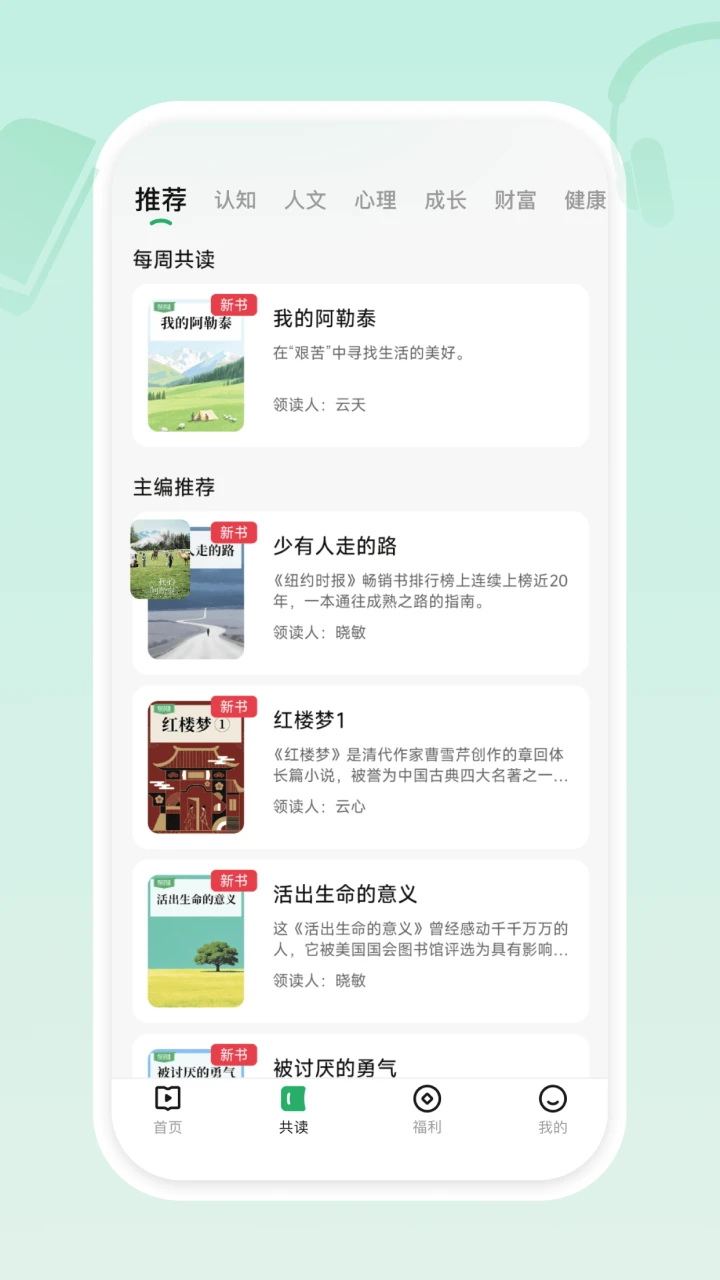Screen dimensions: 720x1280
Task: Select the 财富 category tab
Action: point(514,200)
